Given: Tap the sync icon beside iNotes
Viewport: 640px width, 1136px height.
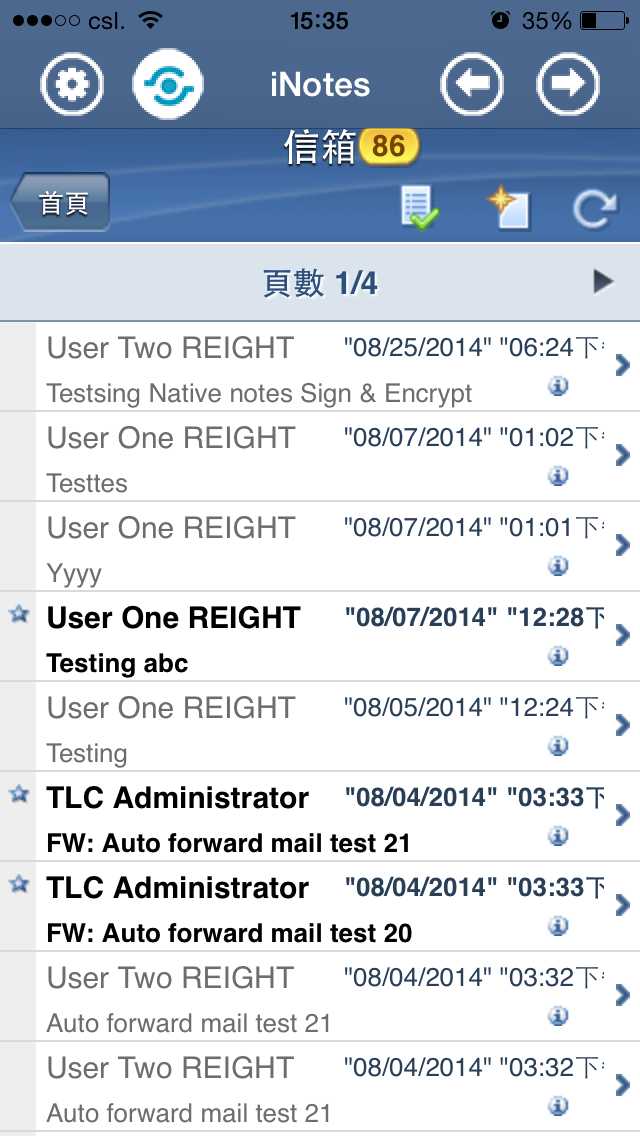Looking at the screenshot, I should pyautogui.click(x=168, y=85).
